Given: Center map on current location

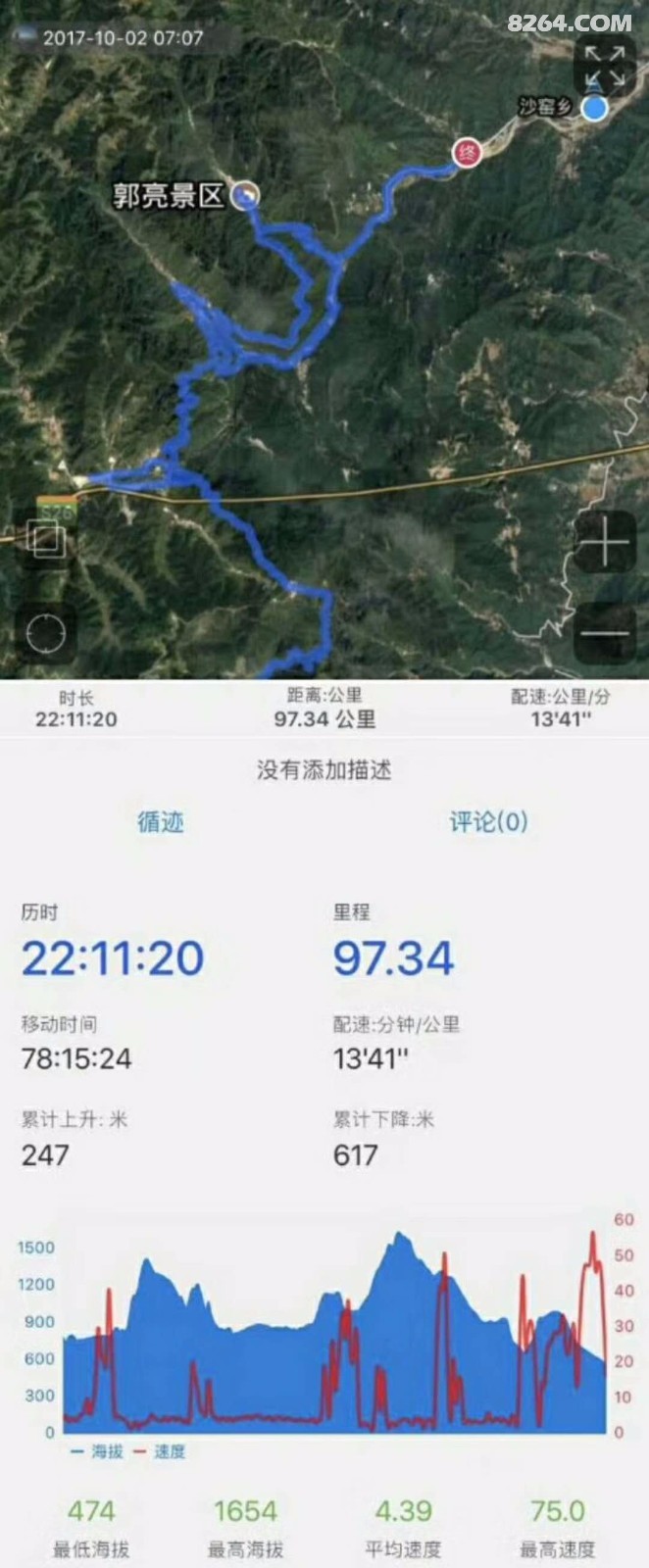Looking at the screenshot, I should (x=46, y=633).
